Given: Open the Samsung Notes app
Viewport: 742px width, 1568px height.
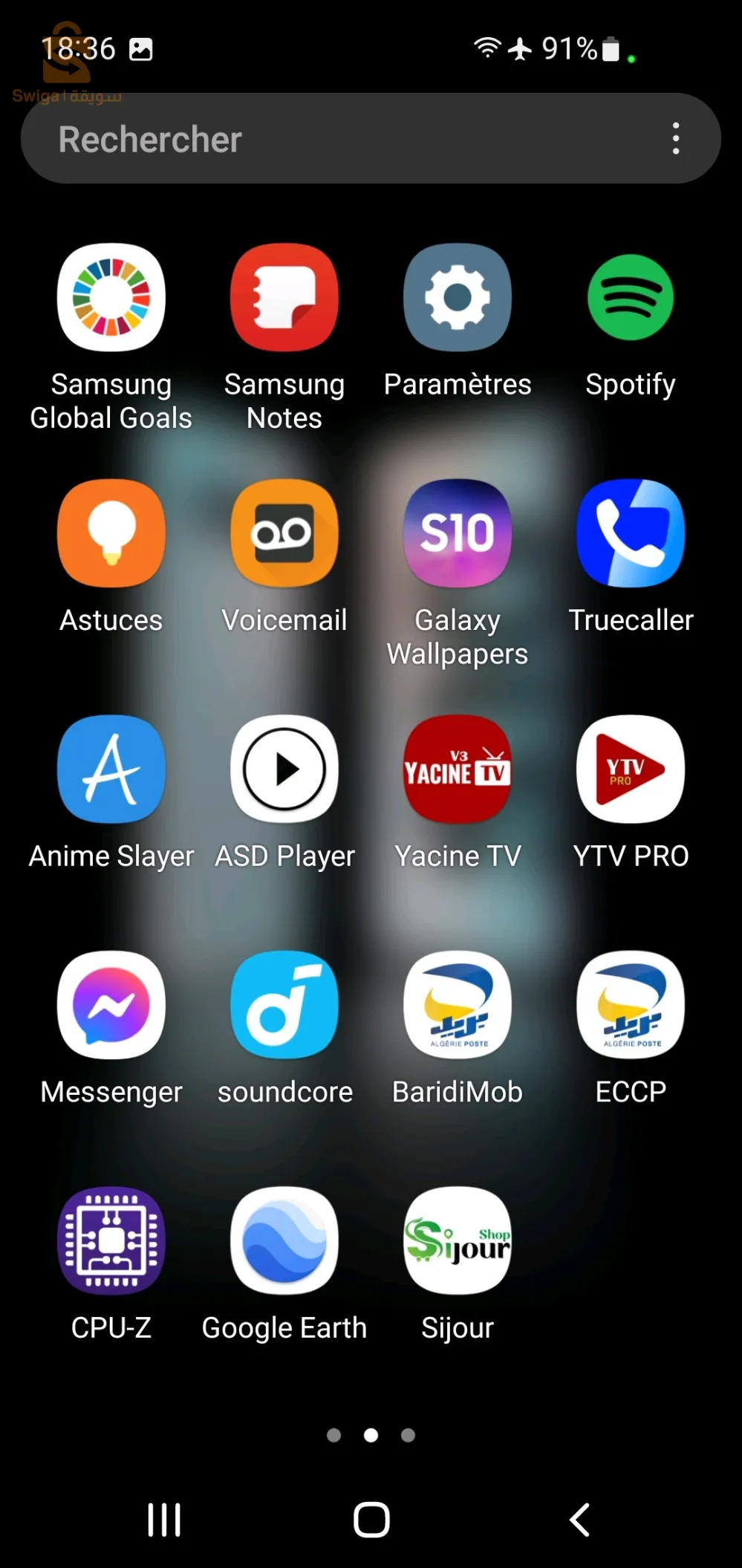Looking at the screenshot, I should (284, 298).
